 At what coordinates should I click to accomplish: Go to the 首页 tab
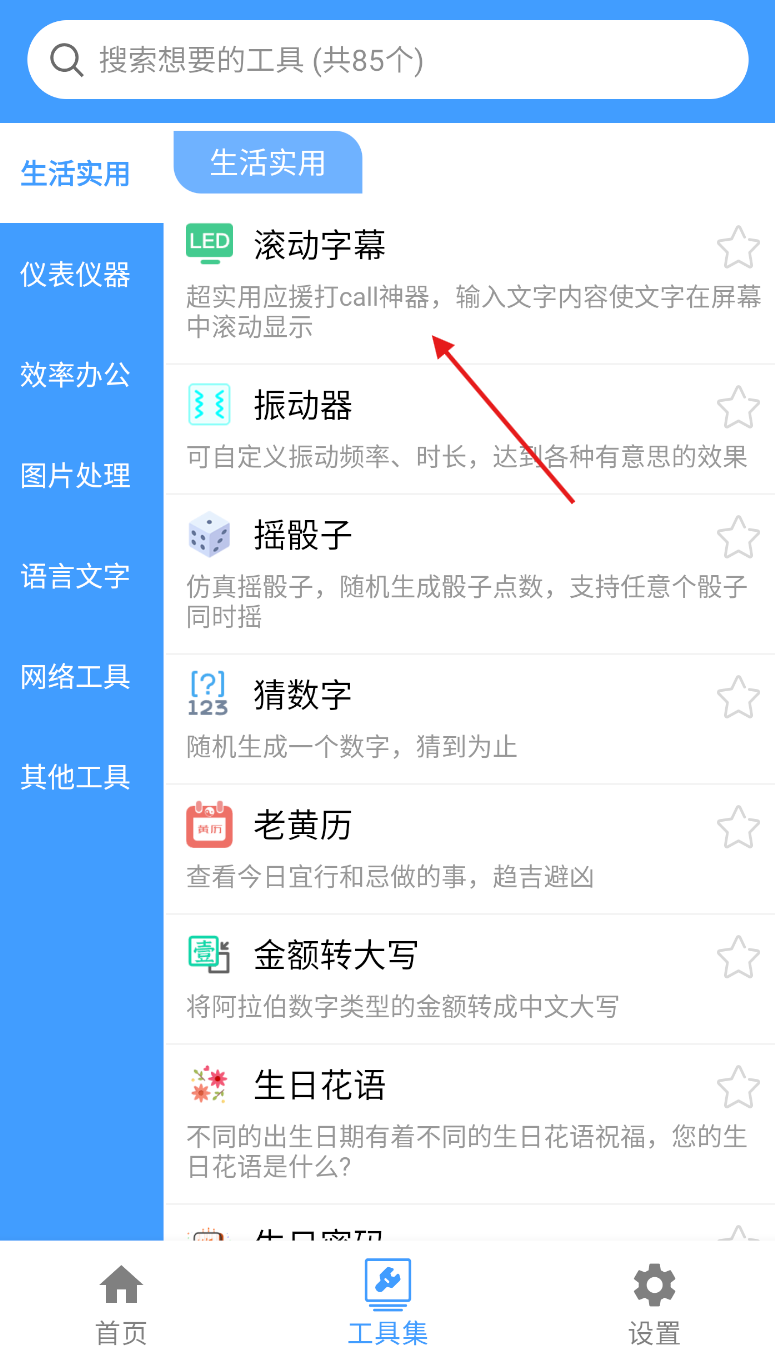tap(121, 1302)
